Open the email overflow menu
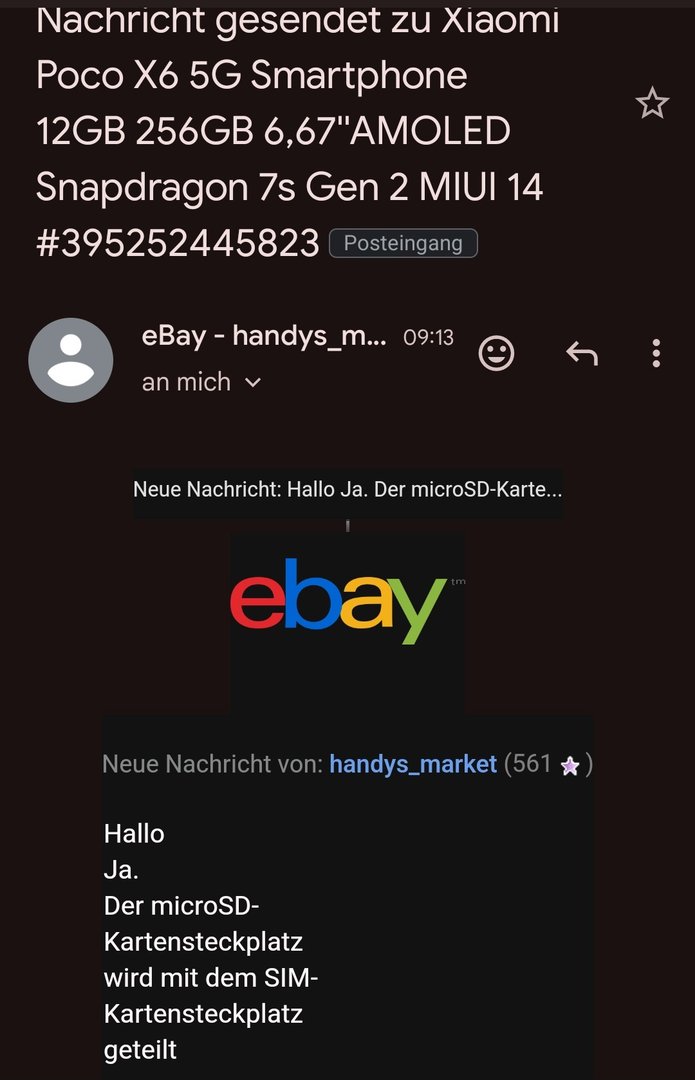The image size is (695, 1080). 656,353
